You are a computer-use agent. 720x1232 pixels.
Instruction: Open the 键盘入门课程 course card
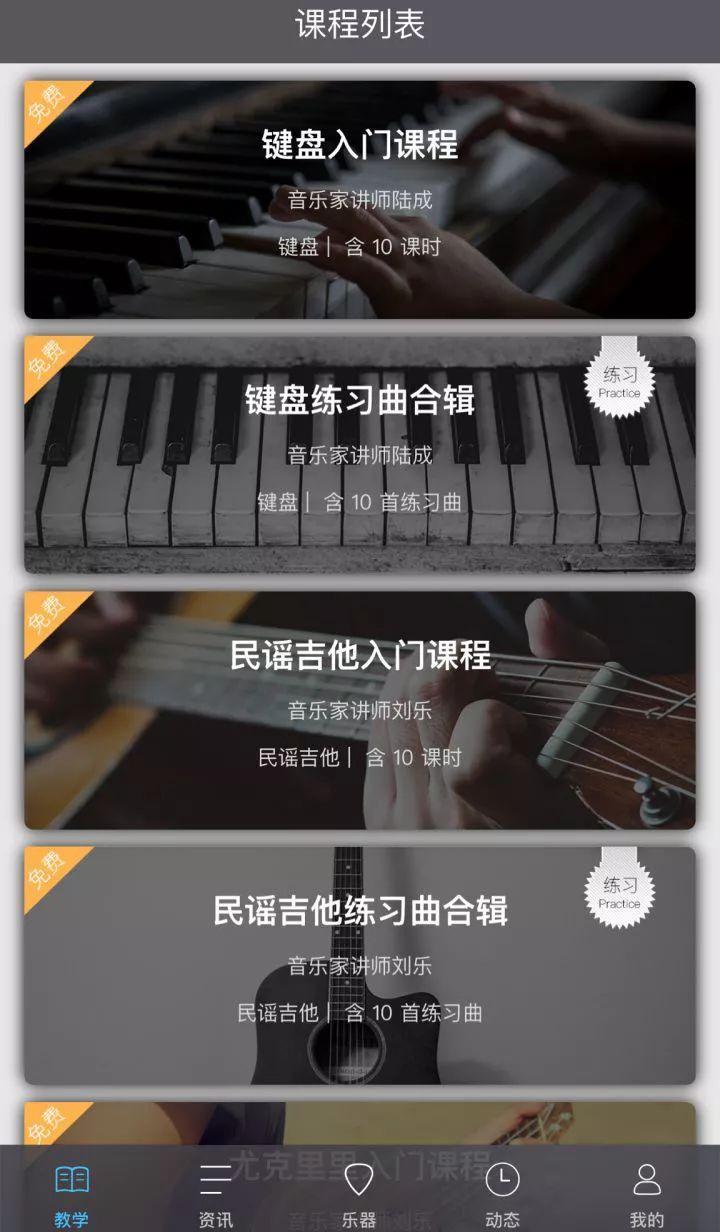coord(360,200)
